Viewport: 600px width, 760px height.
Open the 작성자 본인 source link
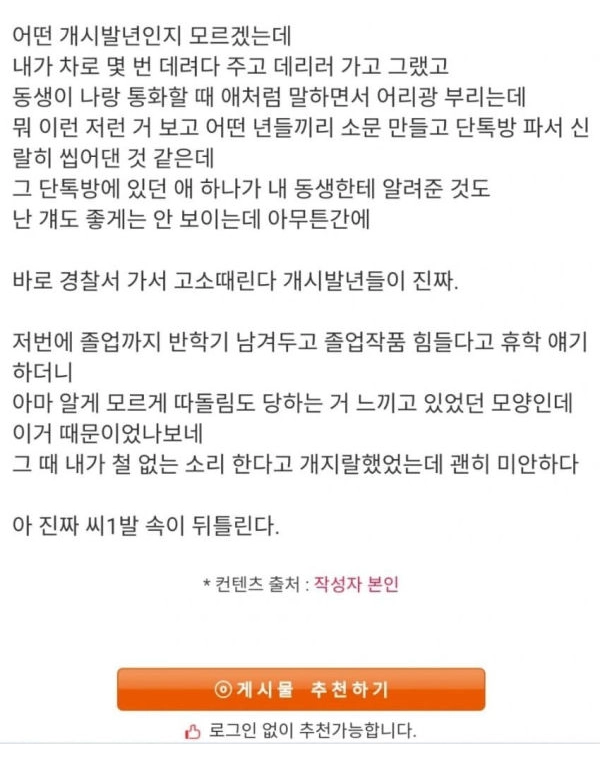356,584
